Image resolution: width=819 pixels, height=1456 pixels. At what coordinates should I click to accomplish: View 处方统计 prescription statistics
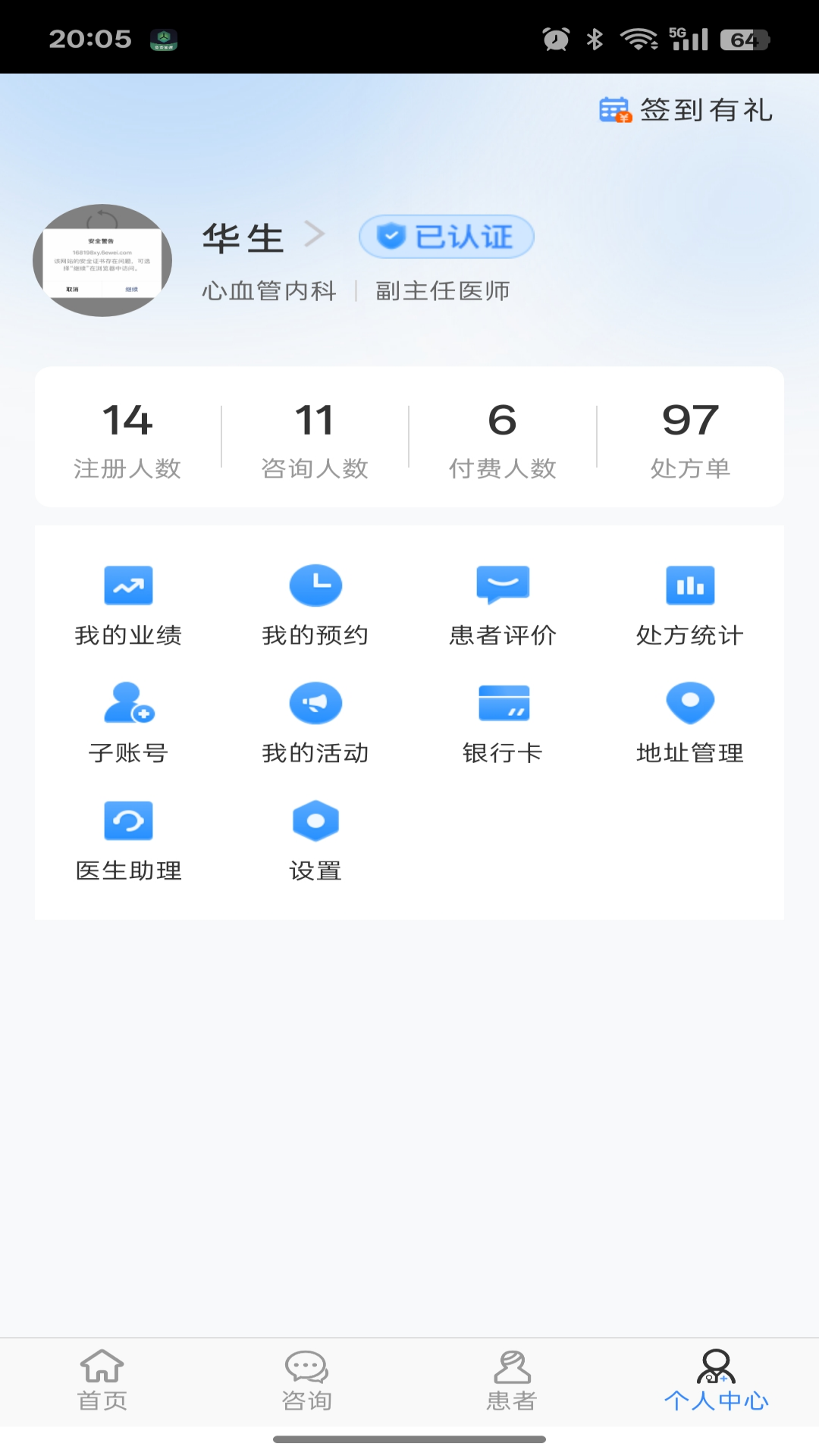click(x=689, y=603)
